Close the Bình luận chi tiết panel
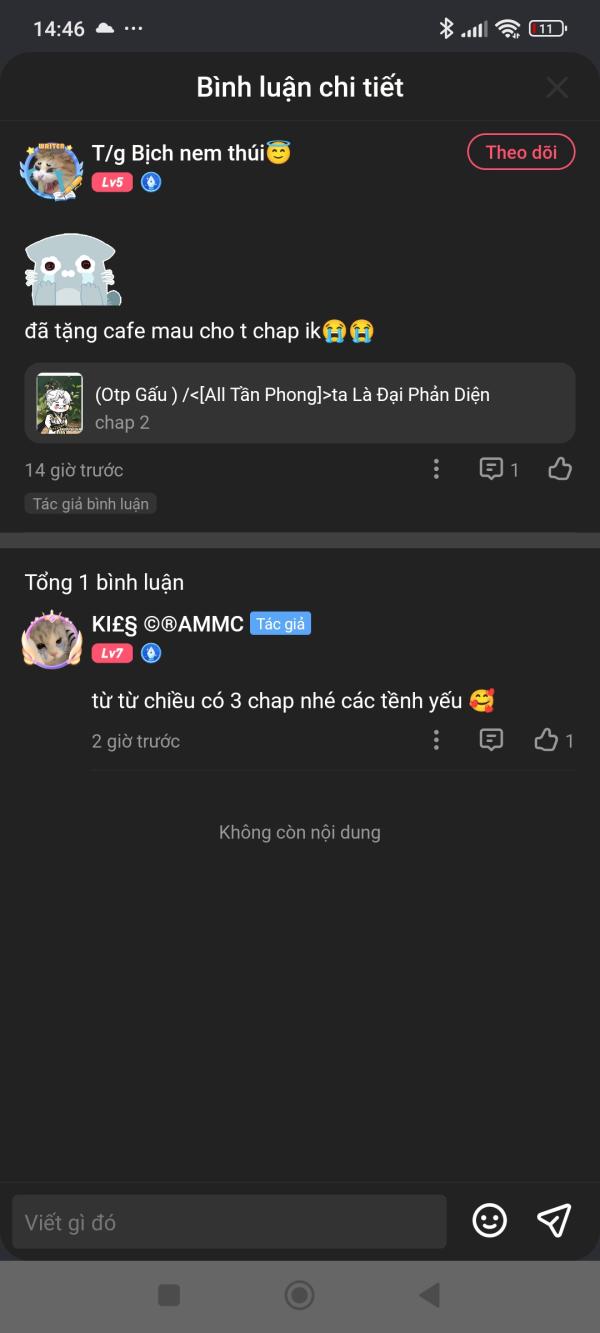This screenshot has width=600, height=1333. pyautogui.click(x=557, y=88)
